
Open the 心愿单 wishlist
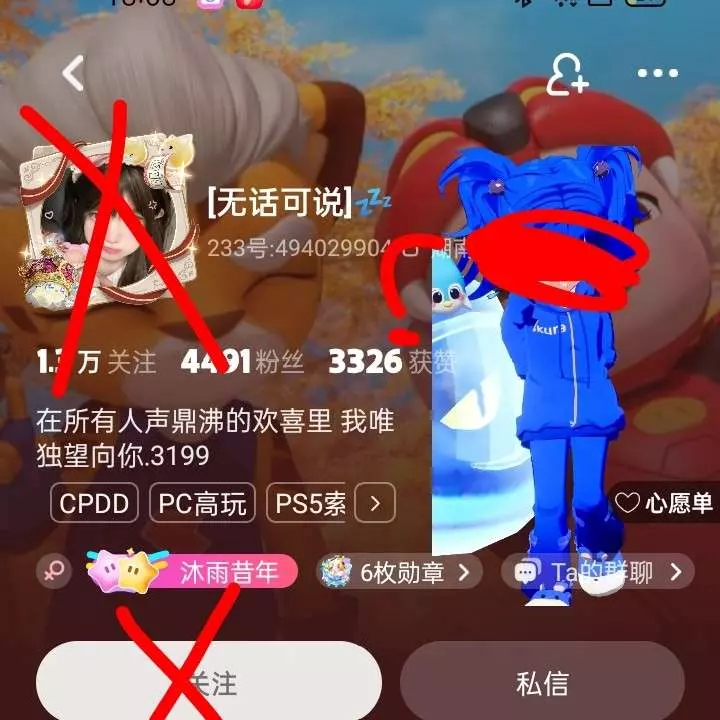click(665, 502)
